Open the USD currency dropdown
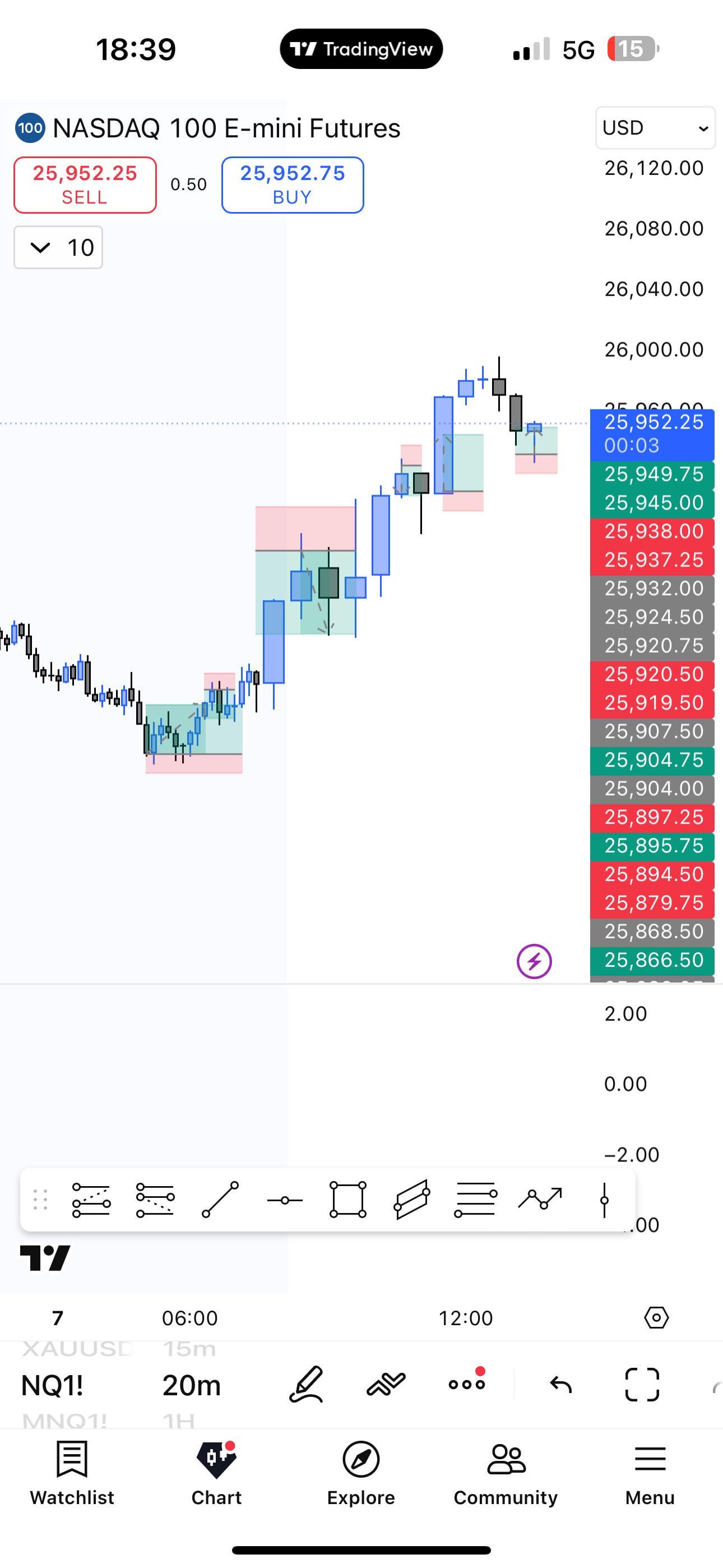 point(655,128)
